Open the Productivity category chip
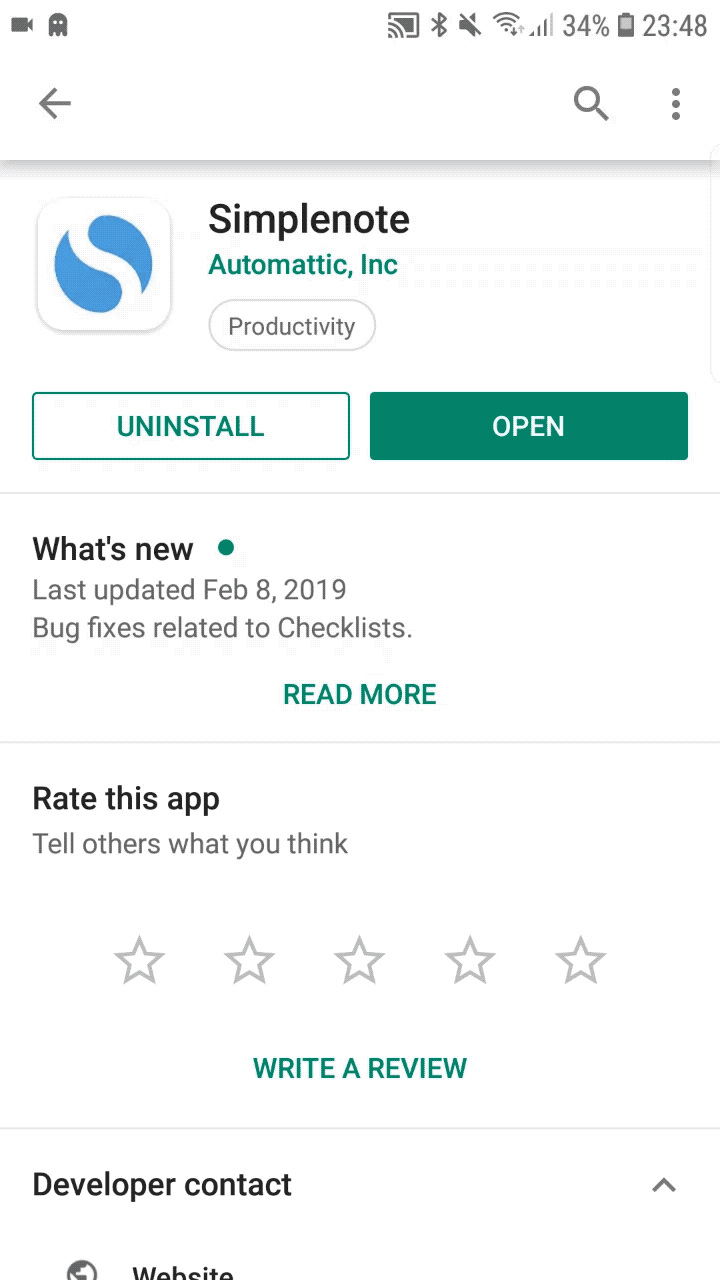Screen dimensions: 720x1280 (x=292, y=325)
